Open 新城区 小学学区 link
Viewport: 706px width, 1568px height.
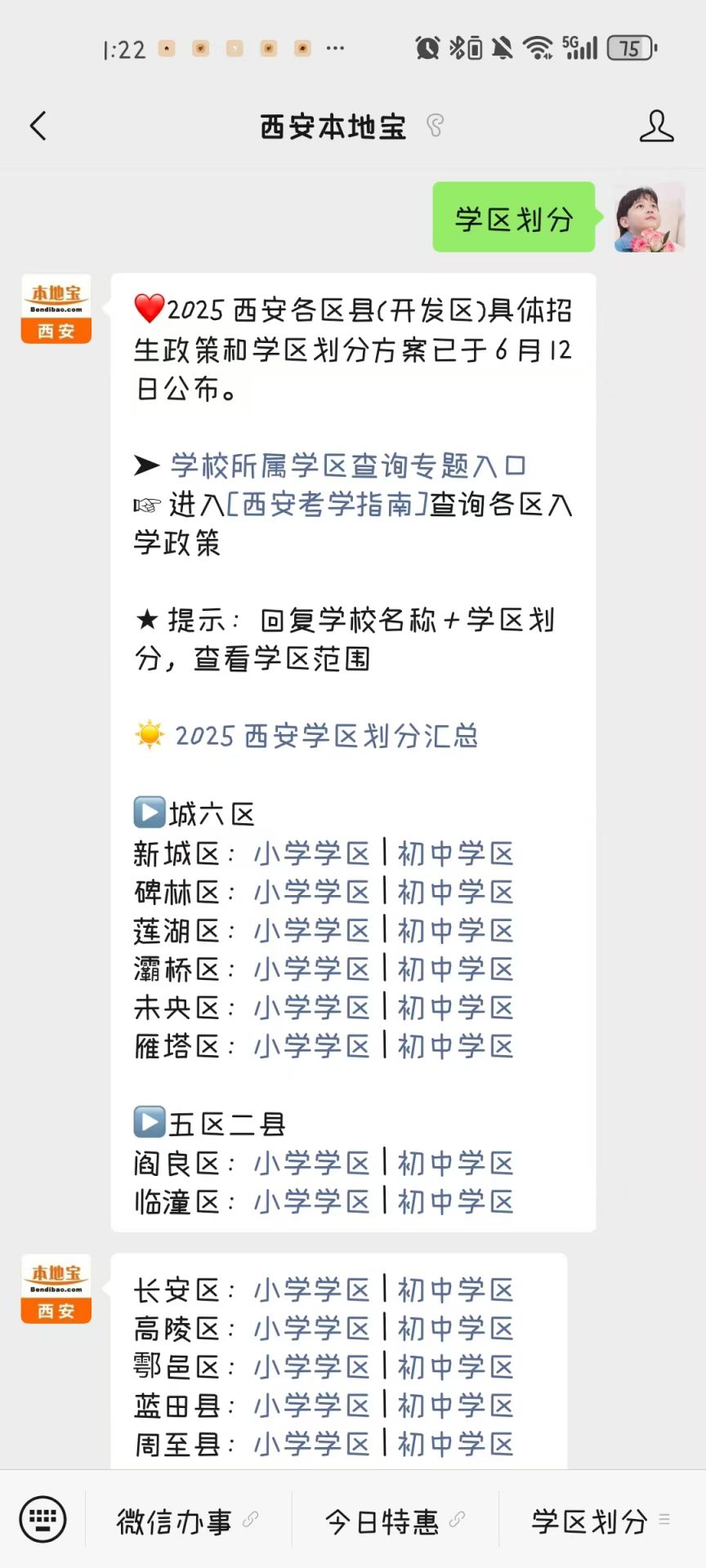click(311, 854)
